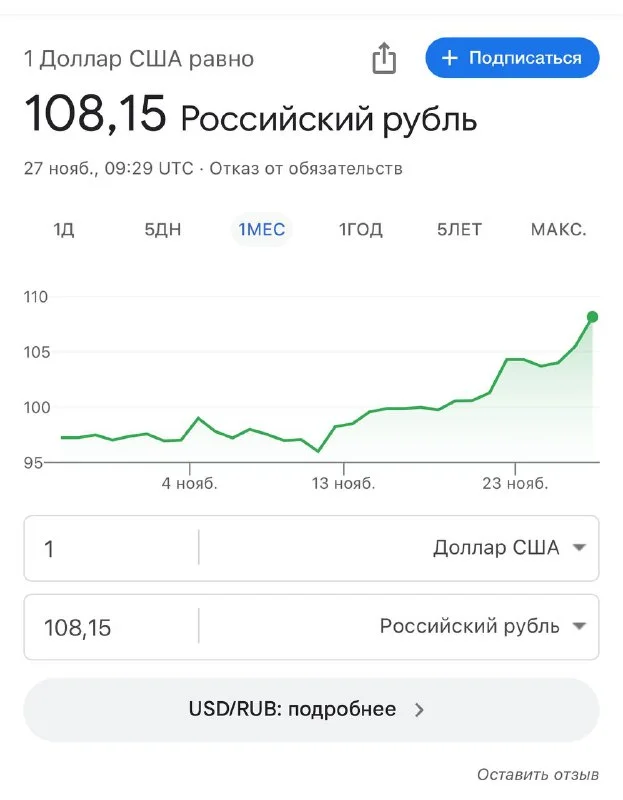Open the Российский рубль currency dropdown
The image size is (623, 800).
[x=482, y=627]
